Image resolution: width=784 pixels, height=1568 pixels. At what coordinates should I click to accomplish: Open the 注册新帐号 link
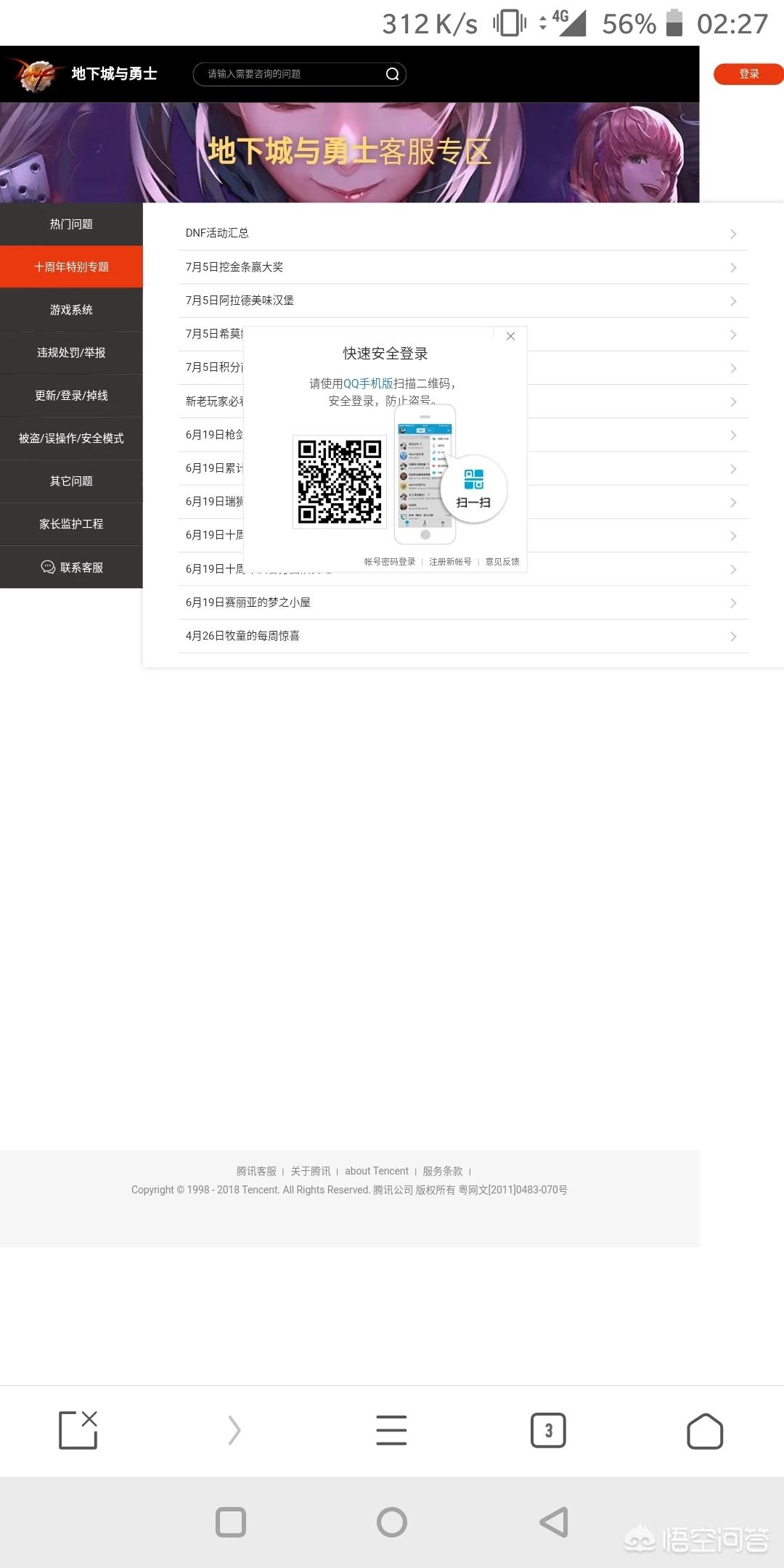pyautogui.click(x=450, y=562)
